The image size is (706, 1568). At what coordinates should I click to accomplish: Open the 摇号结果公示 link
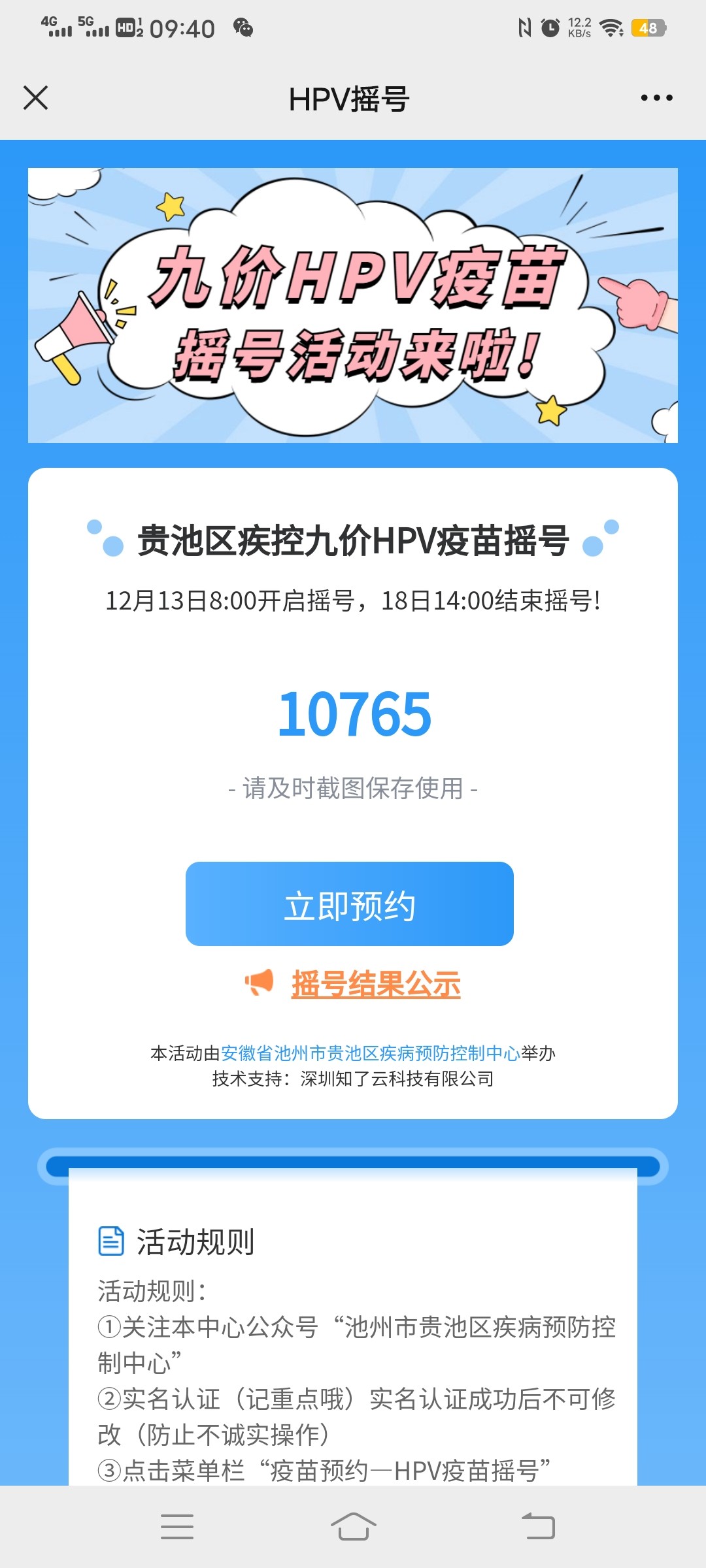376,984
